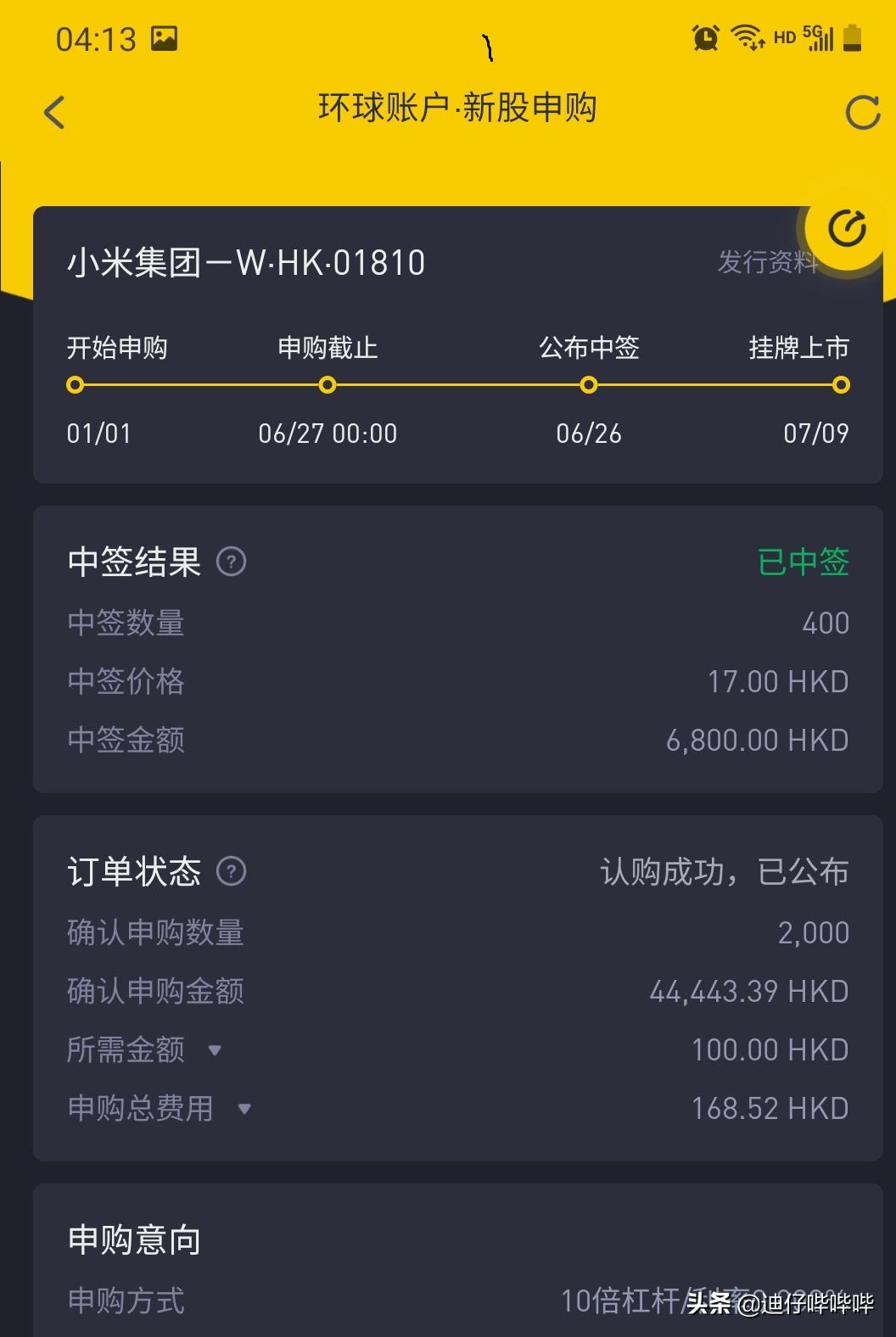Select the 中签结果 section header
The image size is (896, 1337).
(x=133, y=561)
